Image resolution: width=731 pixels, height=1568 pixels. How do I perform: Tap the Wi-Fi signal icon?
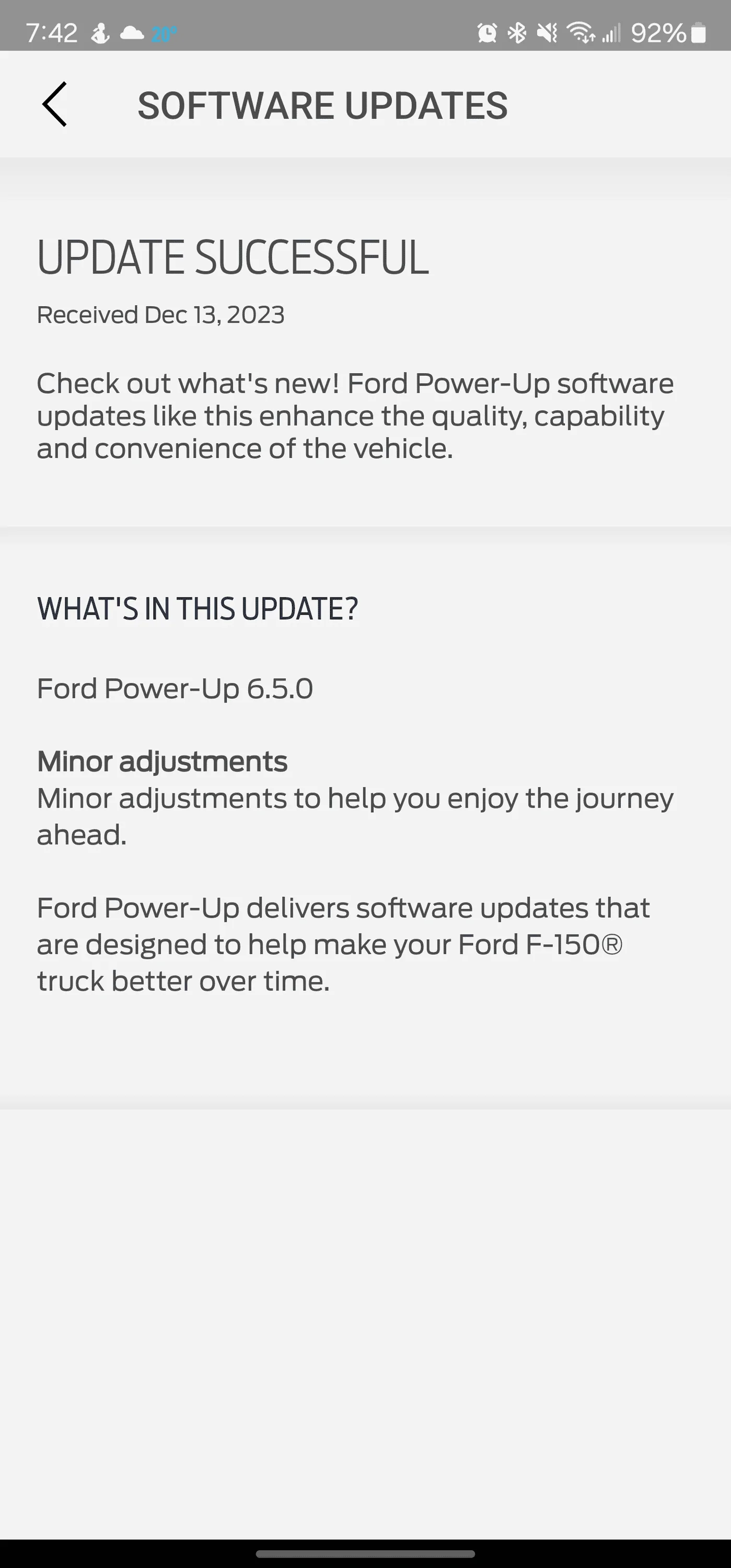click(581, 33)
